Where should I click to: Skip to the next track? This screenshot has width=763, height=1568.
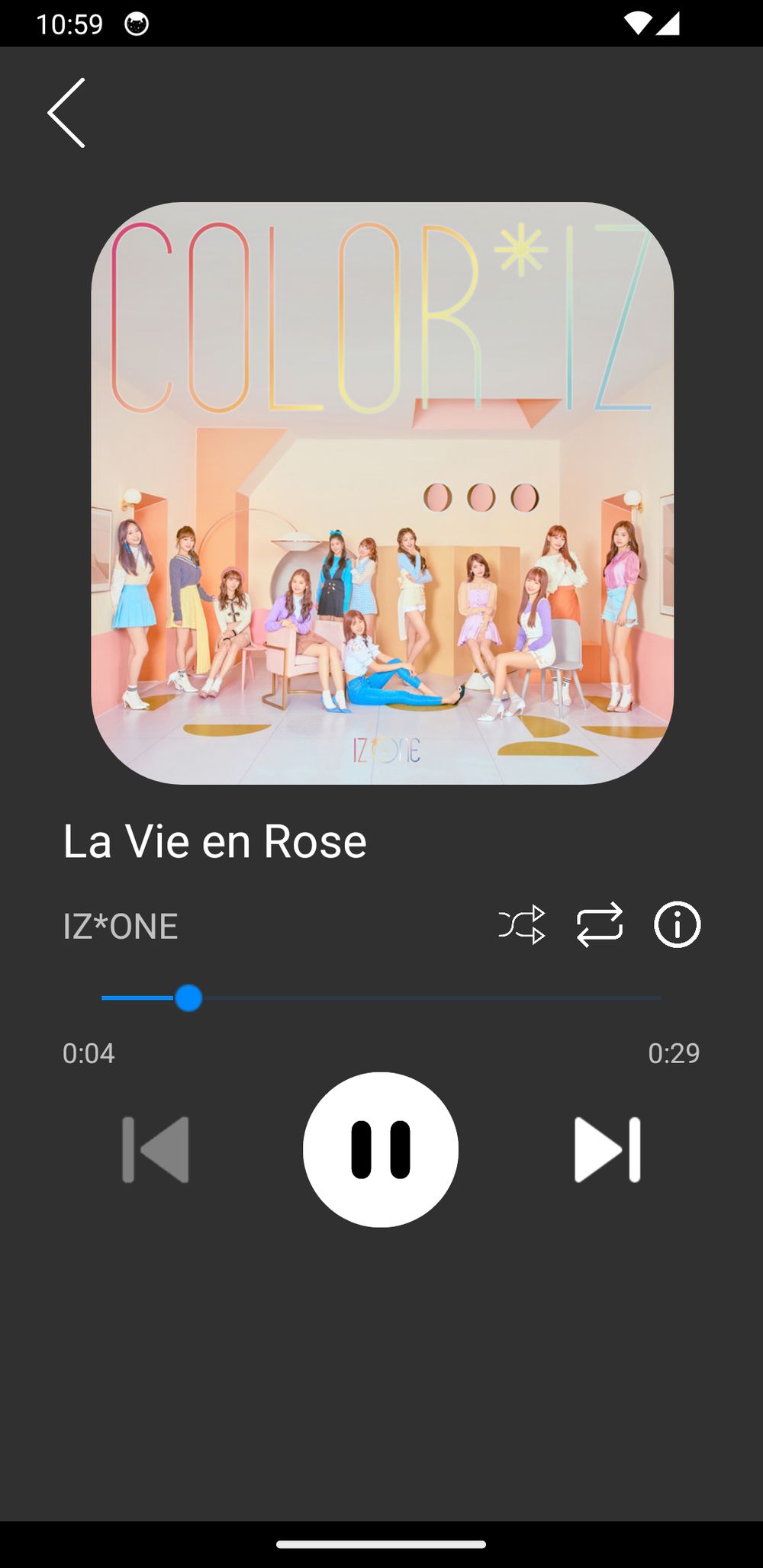click(x=607, y=1149)
